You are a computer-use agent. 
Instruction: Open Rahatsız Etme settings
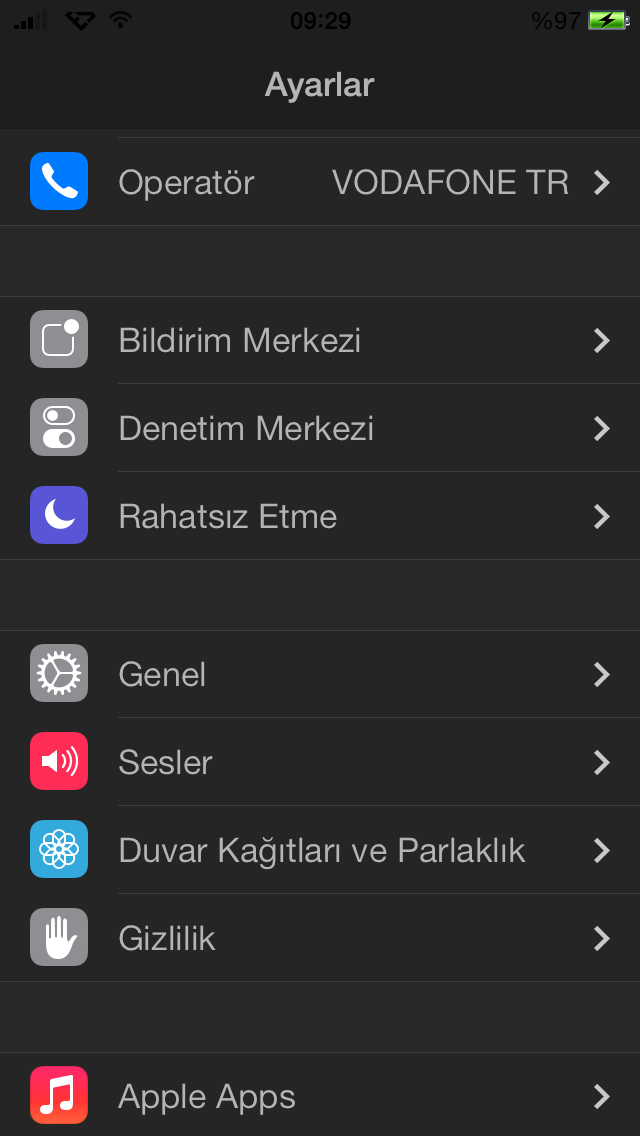click(320, 516)
